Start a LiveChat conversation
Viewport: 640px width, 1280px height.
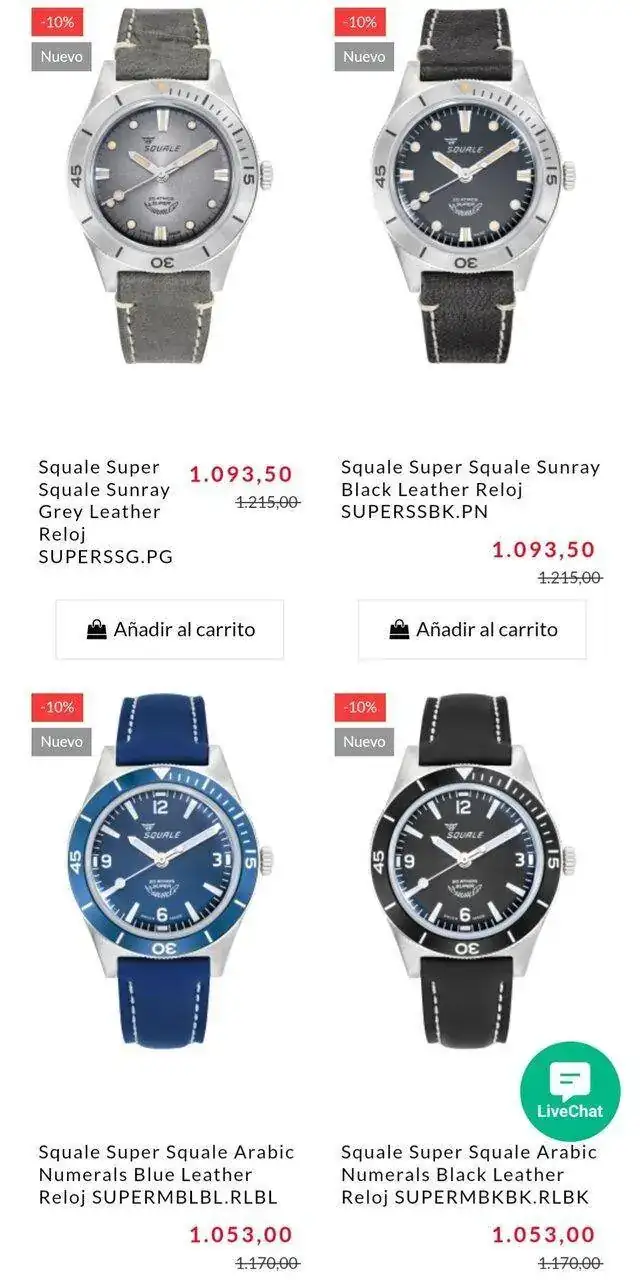(x=570, y=1092)
